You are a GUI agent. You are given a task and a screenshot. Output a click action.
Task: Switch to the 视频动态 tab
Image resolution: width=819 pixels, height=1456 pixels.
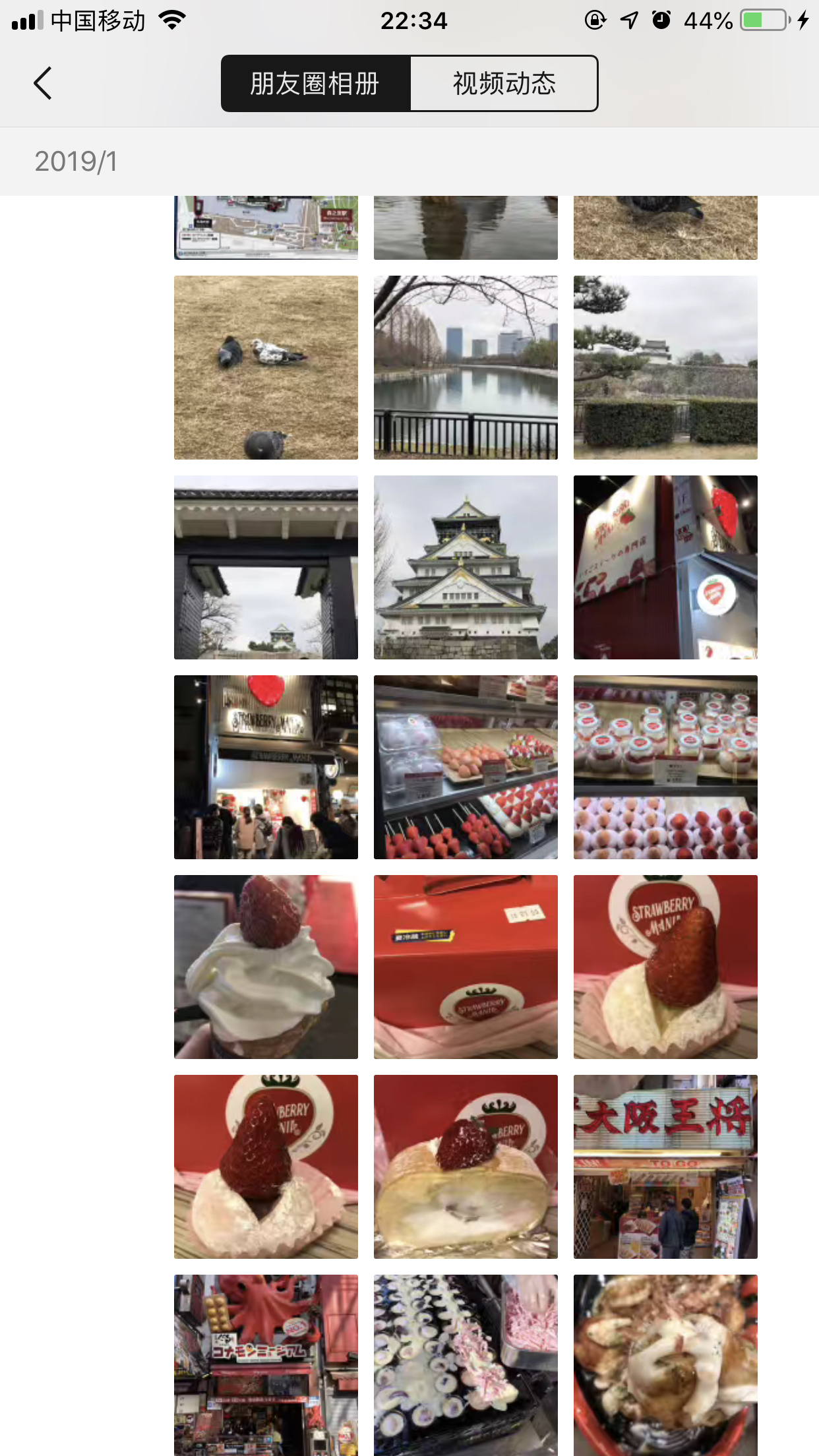[504, 84]
